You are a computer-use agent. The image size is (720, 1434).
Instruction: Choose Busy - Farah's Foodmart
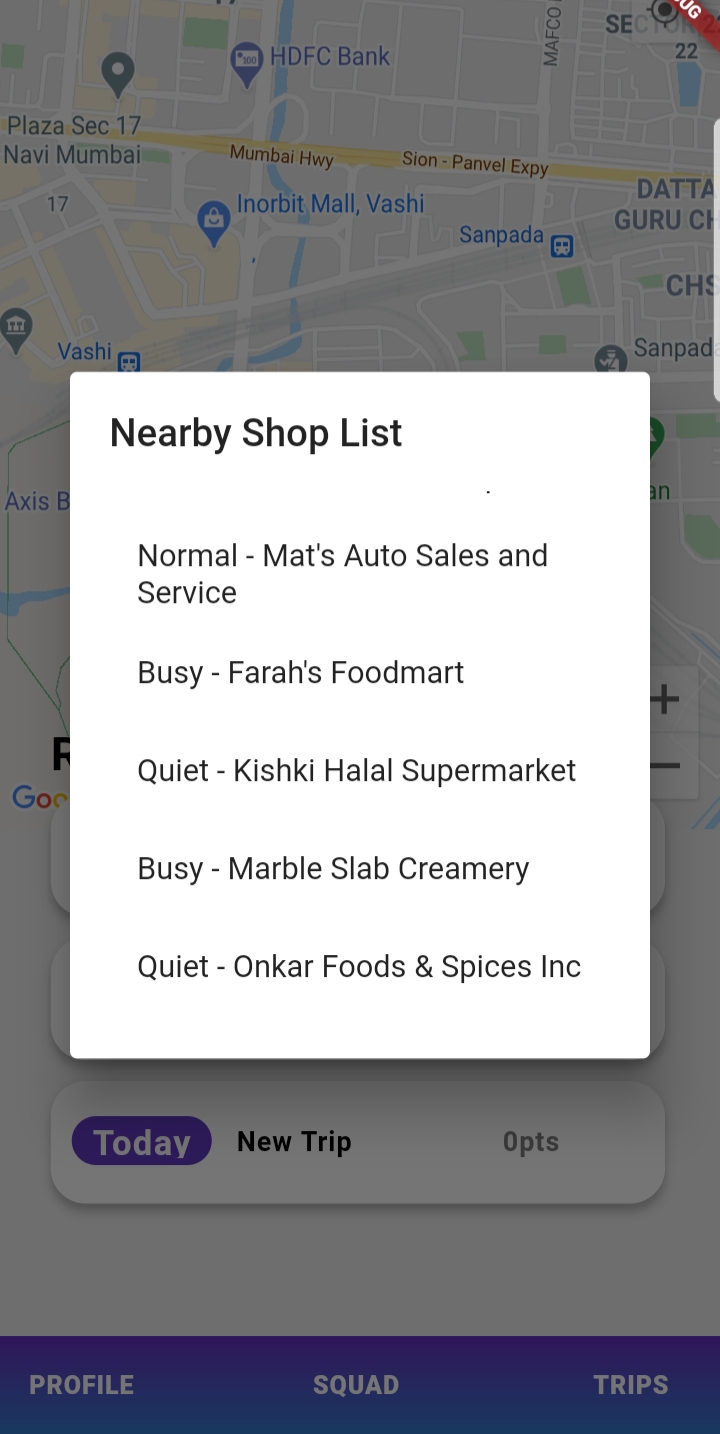pos(300,672)
